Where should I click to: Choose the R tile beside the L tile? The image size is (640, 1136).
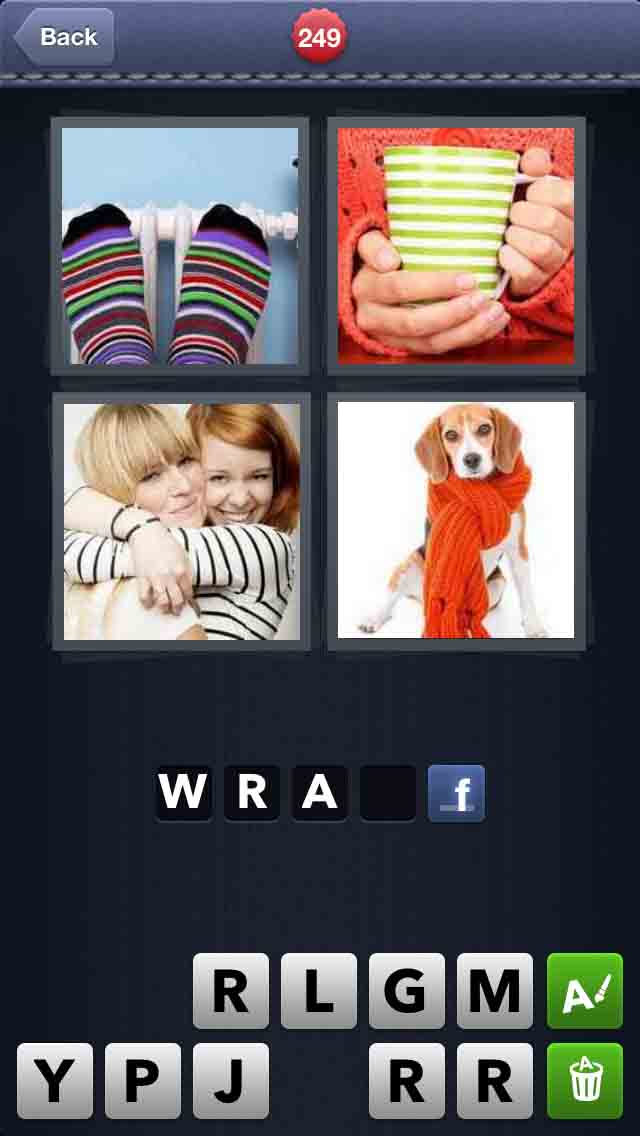point(231,991)
